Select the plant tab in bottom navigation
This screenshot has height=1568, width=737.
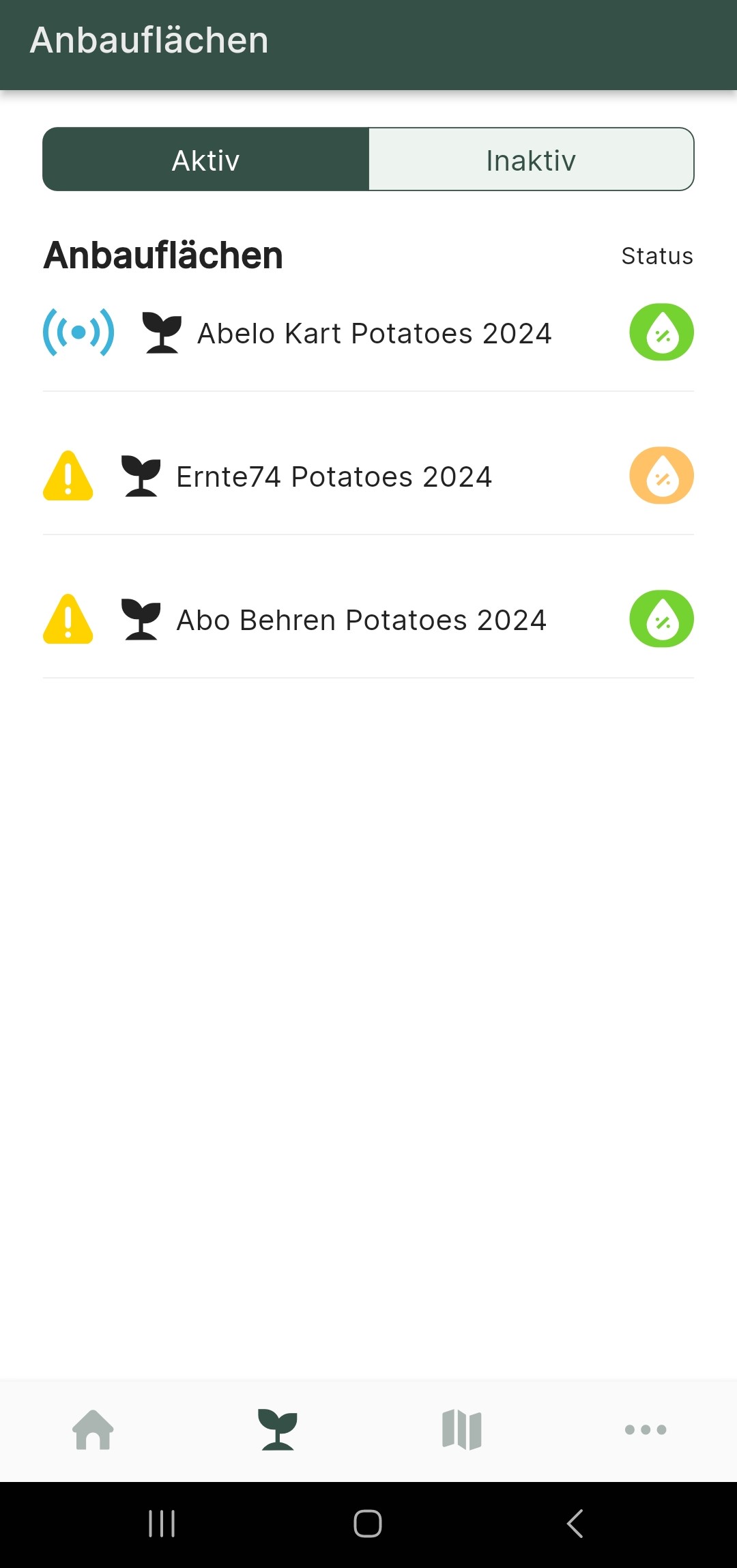pos(277,1429)
